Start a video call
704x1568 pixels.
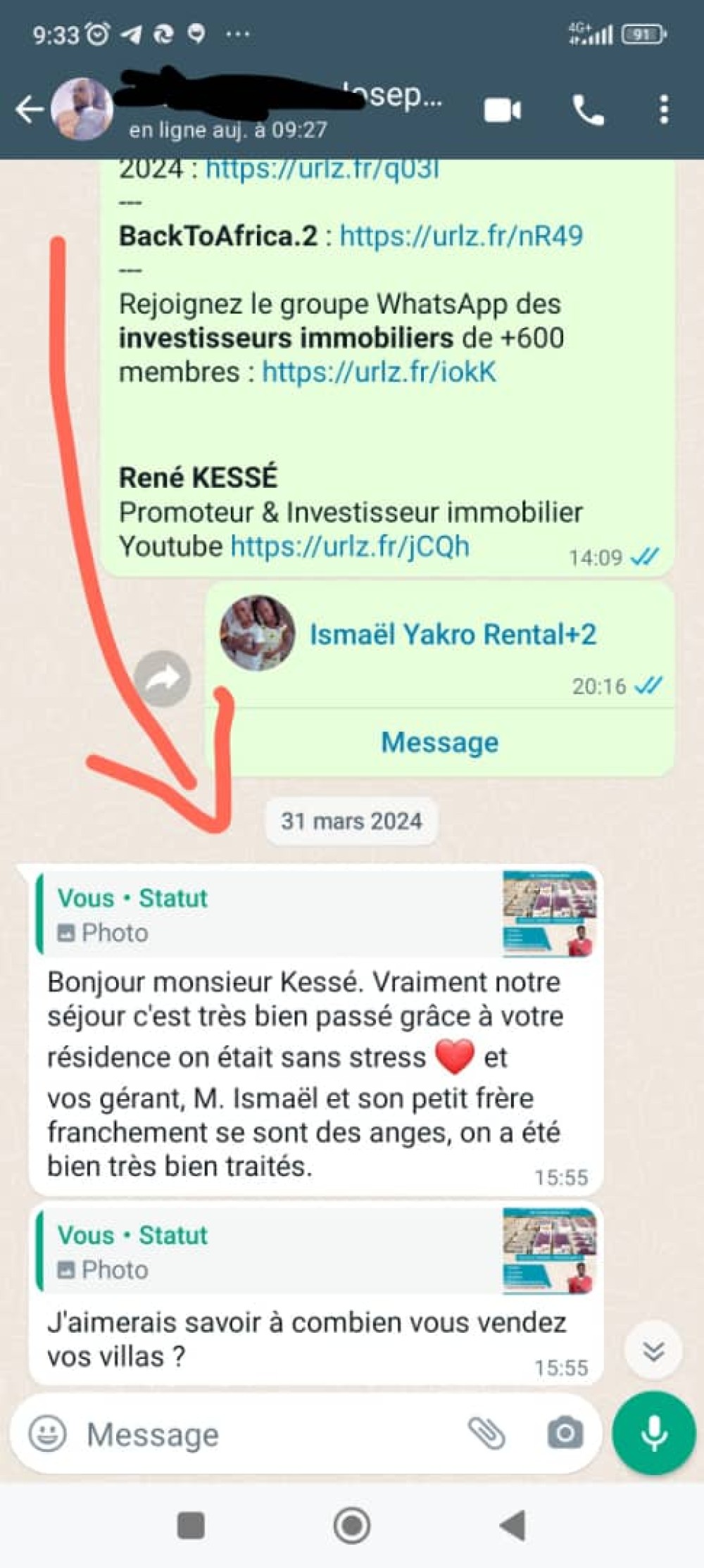click(x=503, y=111)
